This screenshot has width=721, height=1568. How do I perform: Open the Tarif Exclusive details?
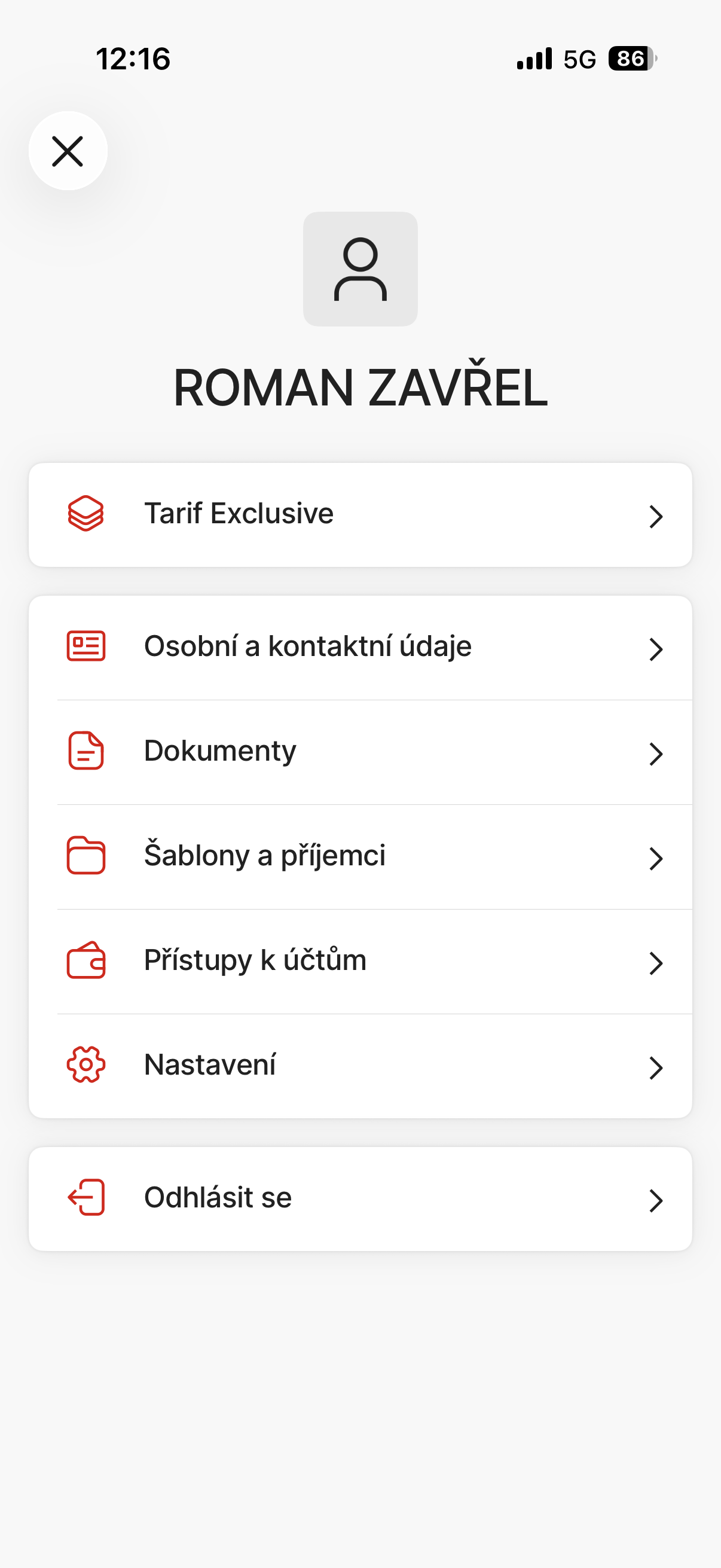pos(360,515)
